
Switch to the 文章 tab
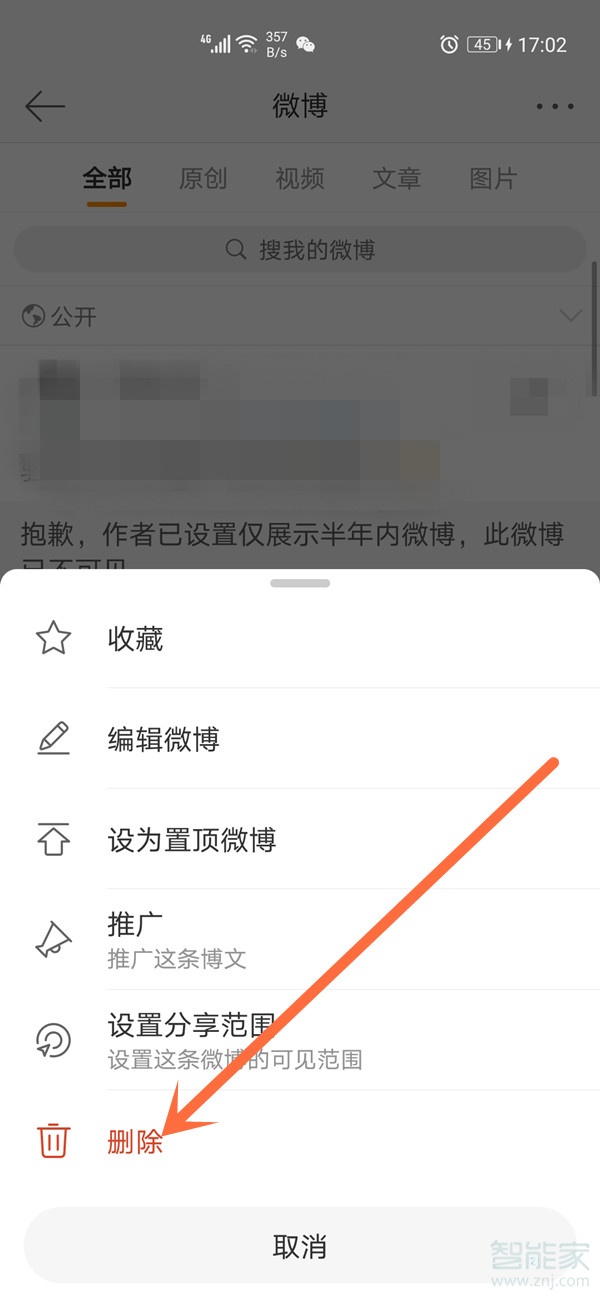coord(397,179)
